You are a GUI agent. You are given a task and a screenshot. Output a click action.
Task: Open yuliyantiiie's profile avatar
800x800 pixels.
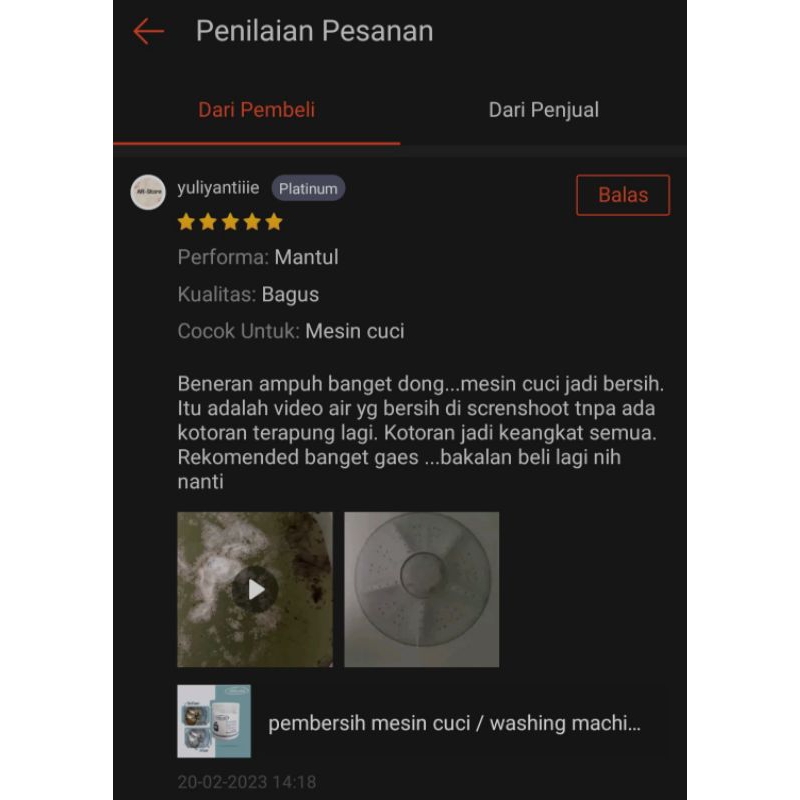coord(148,192)
